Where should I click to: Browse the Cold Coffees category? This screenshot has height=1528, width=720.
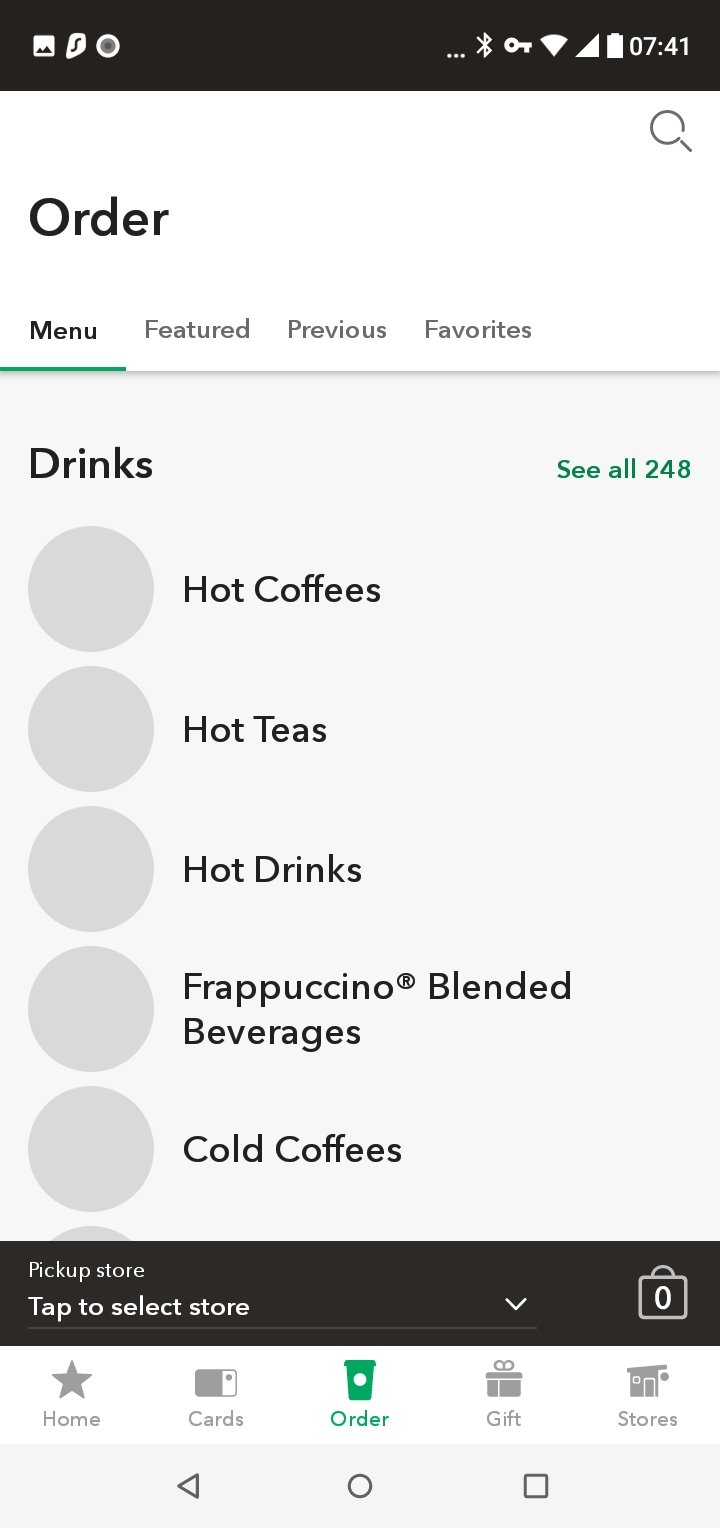pyautogui.click(x=360, y=1149)
